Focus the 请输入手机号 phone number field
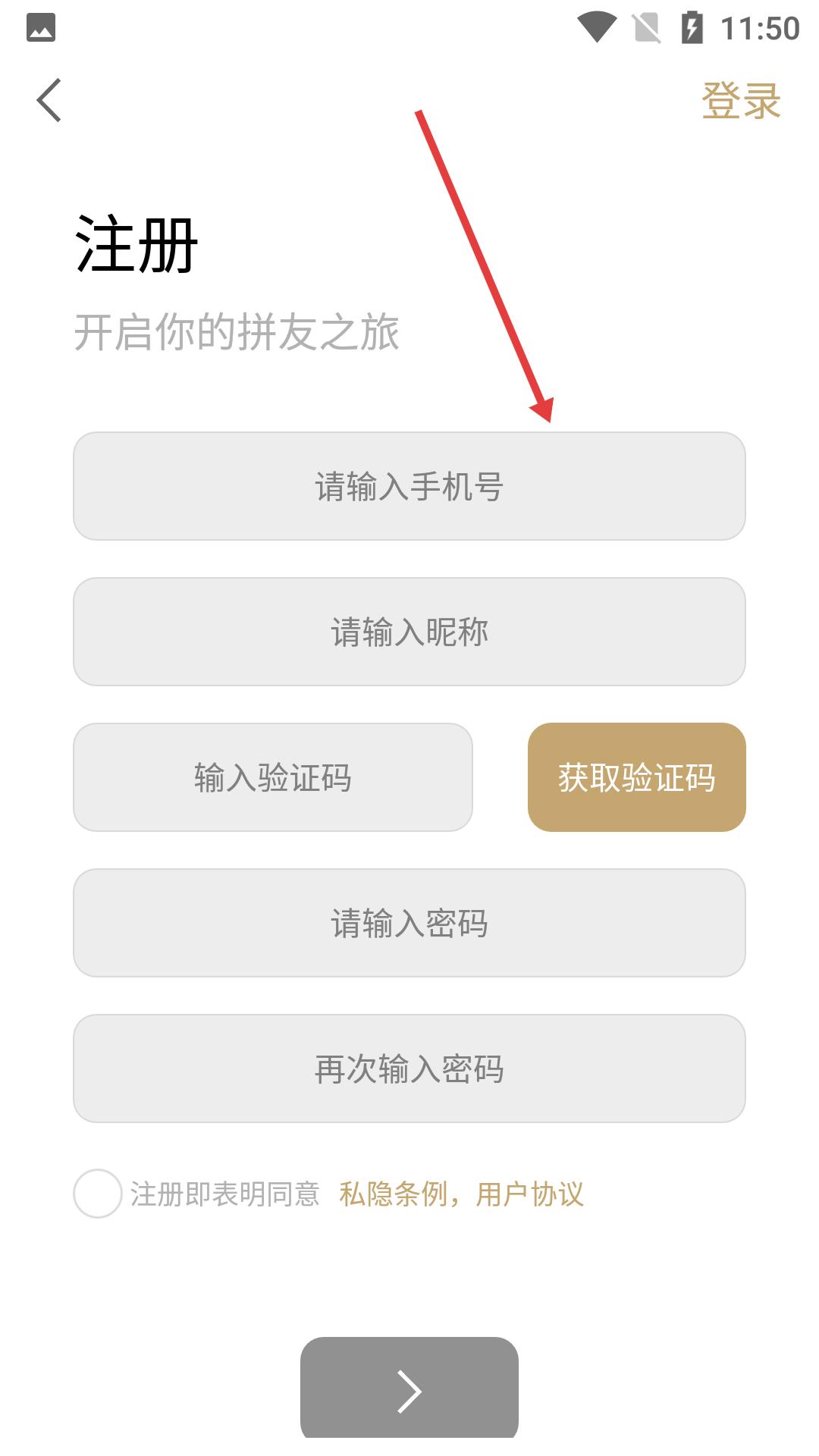 click(409, 486)
